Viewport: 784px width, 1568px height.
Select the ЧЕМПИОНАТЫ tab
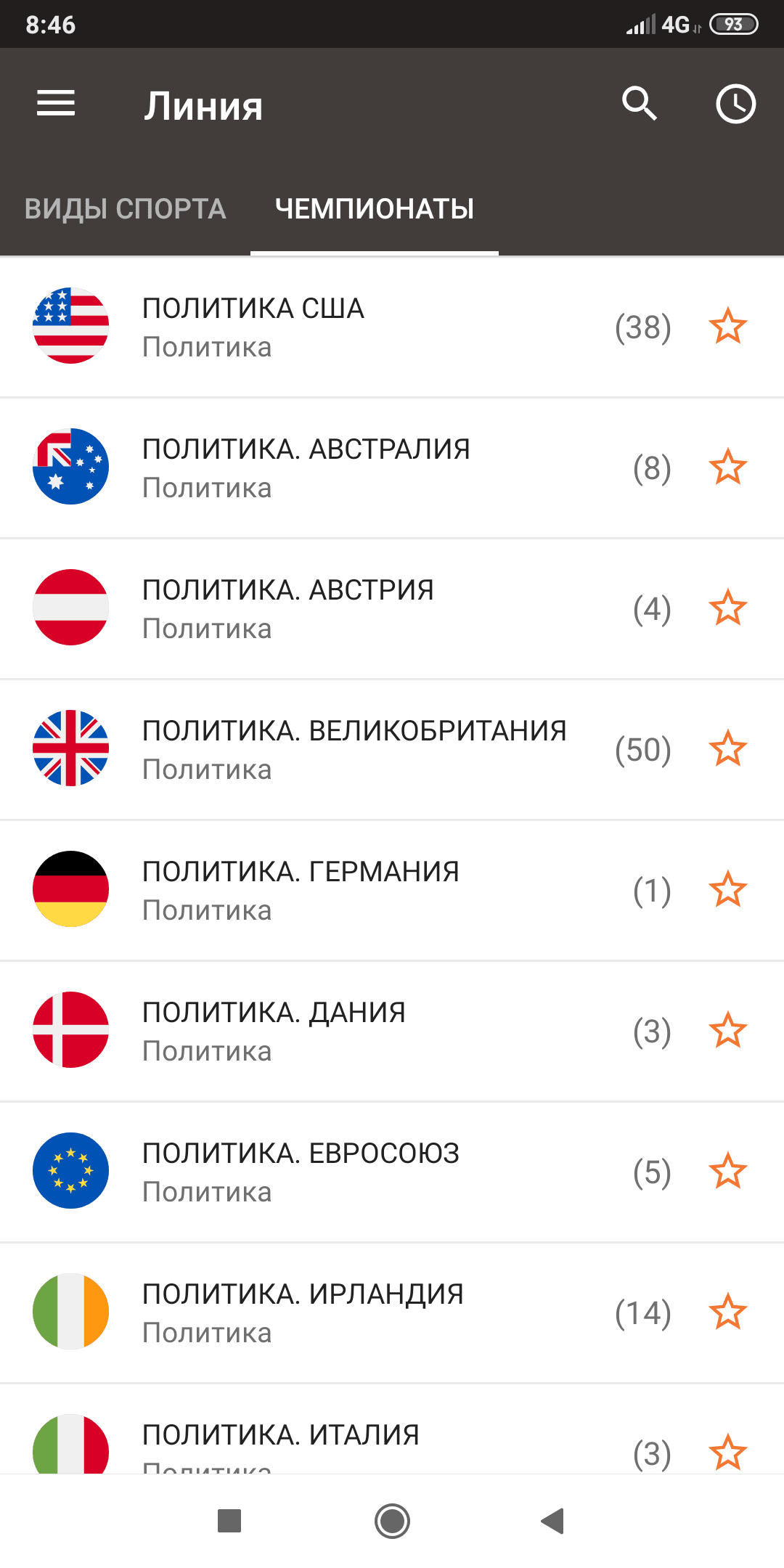coord(374,209)
